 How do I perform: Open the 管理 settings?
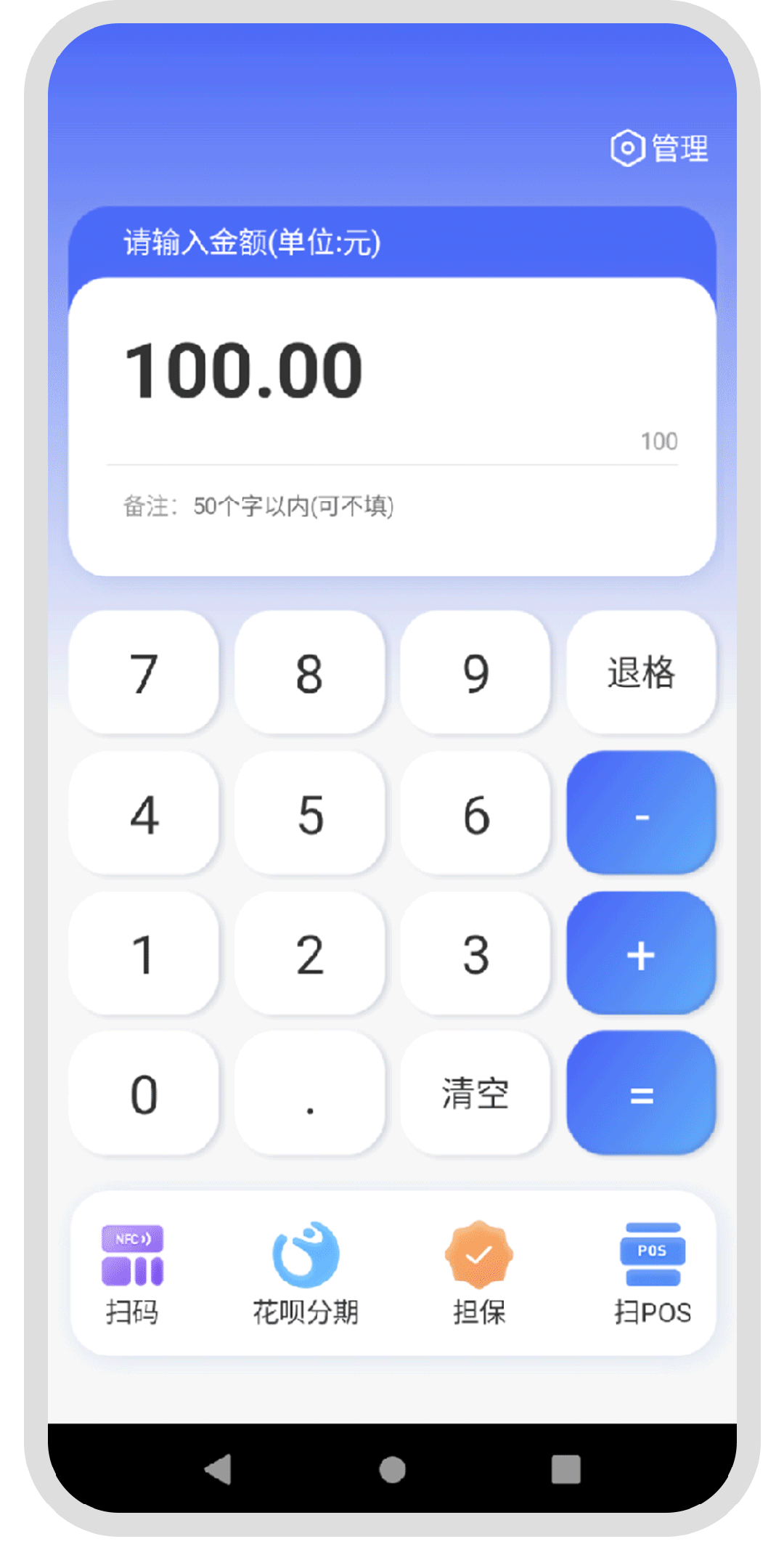(x=659, y=149)
